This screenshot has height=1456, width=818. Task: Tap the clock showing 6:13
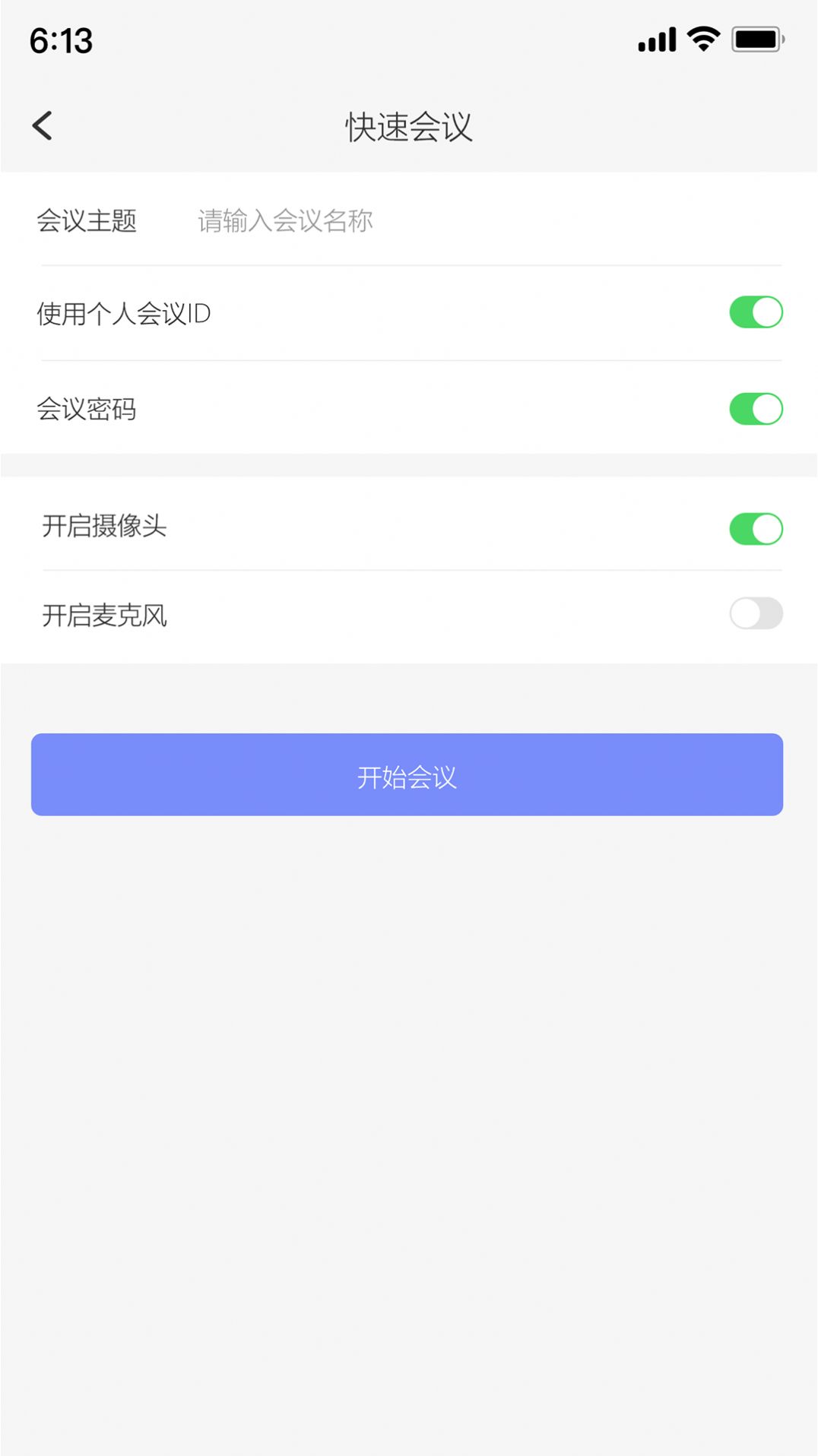(61, 40)
